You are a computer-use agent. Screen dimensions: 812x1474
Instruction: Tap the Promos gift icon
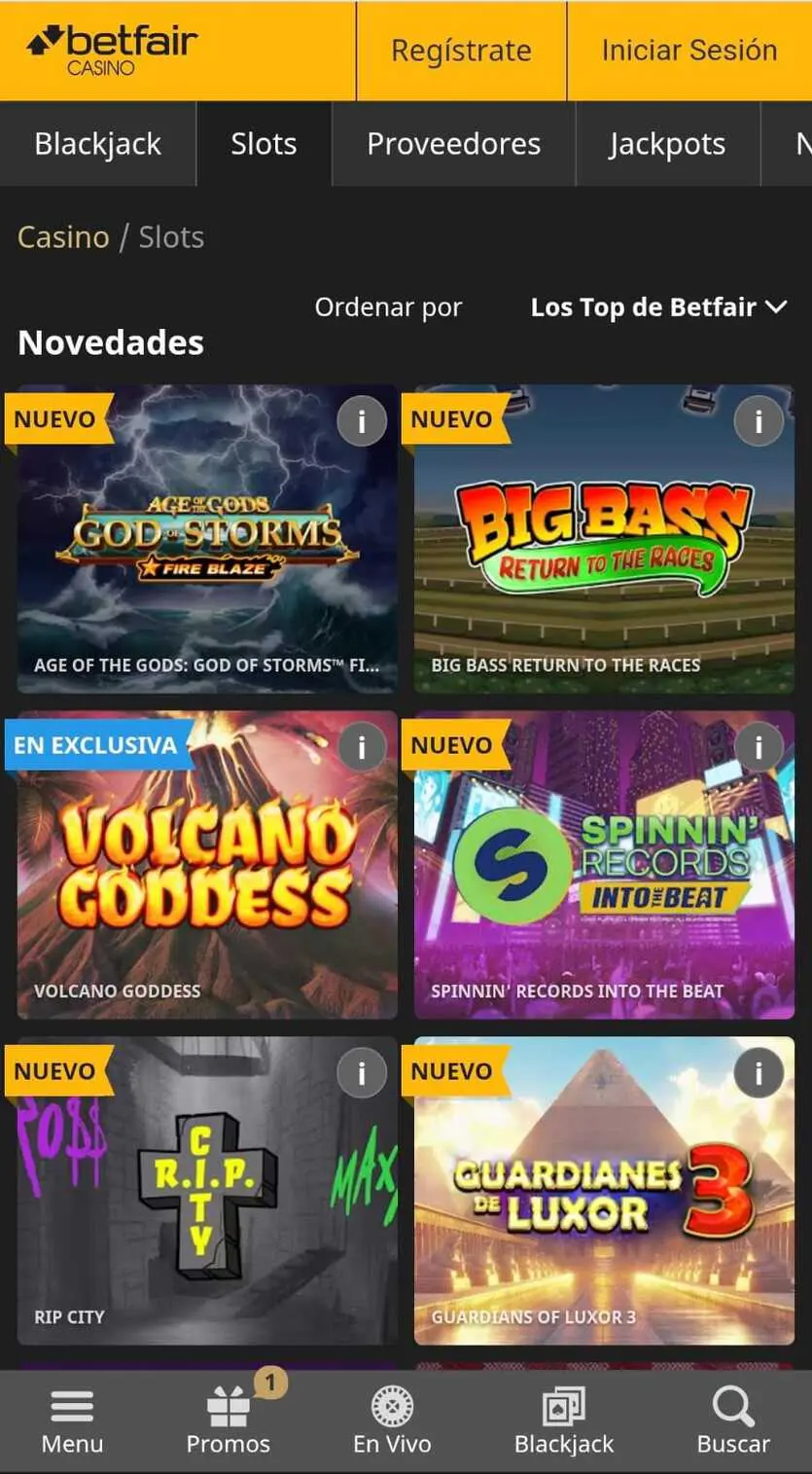coord(228,1408)
